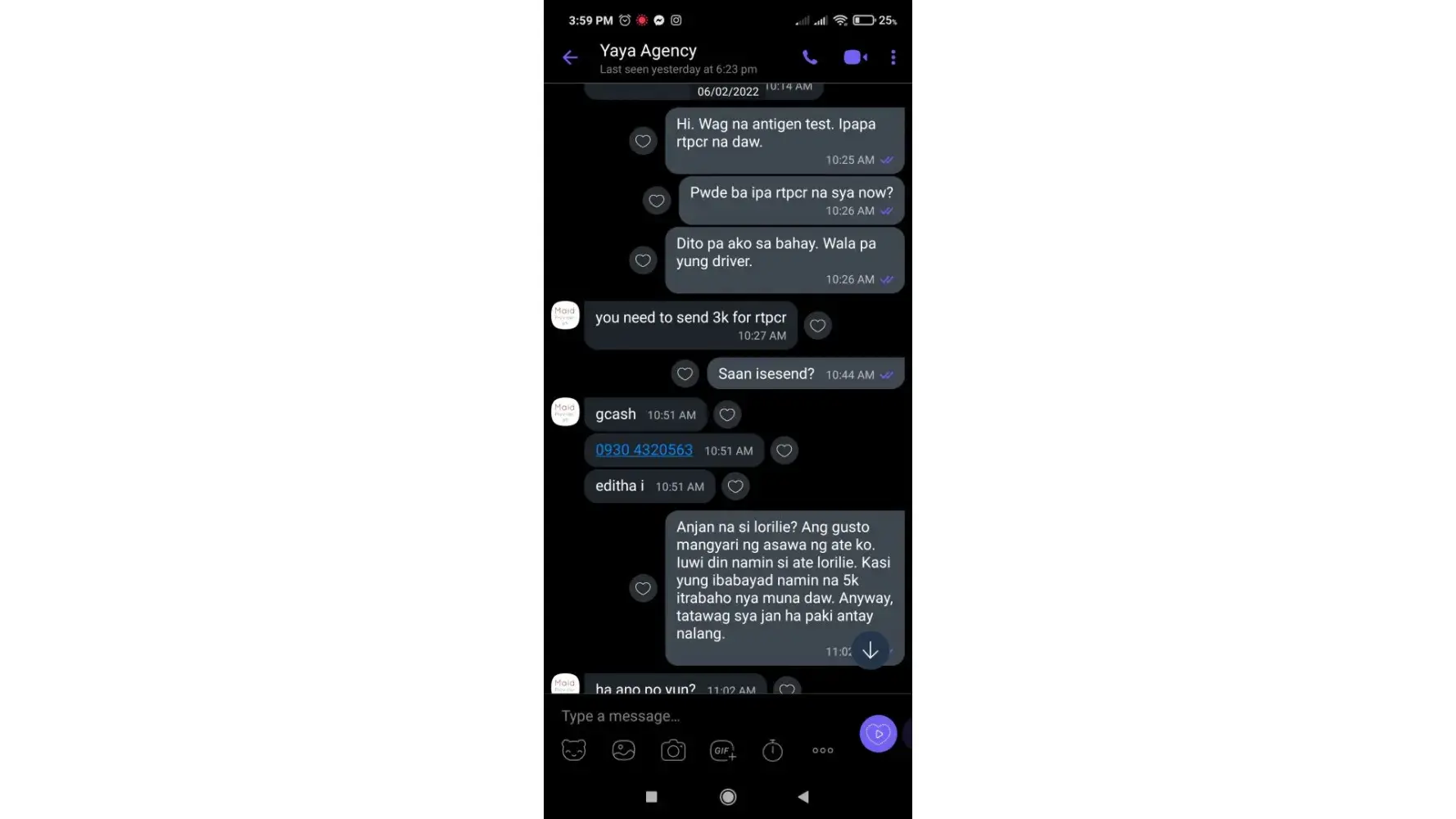Viewport: 1456px width, 819px height.
Task: Tap the phone number link 0930 4320563
Action: (644, 450)
